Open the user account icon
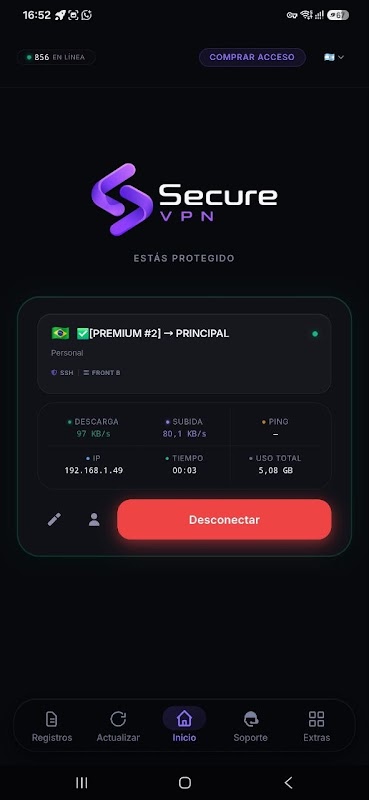Image resolution: width=369 pixels, height=800 pixels. (94, 519)
